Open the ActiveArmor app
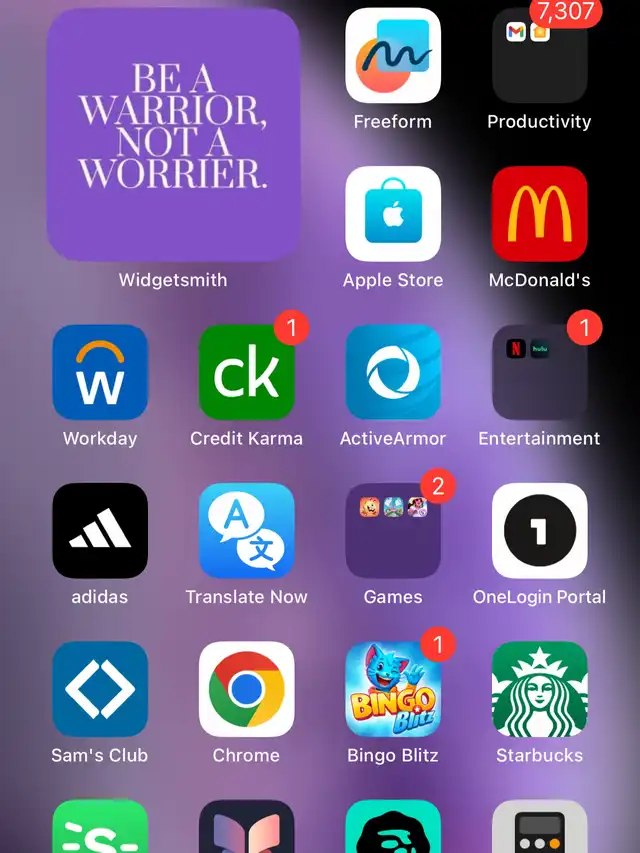The width and height of the screenshot is (640, 853). pyautogui.click(x=393, y=372)
